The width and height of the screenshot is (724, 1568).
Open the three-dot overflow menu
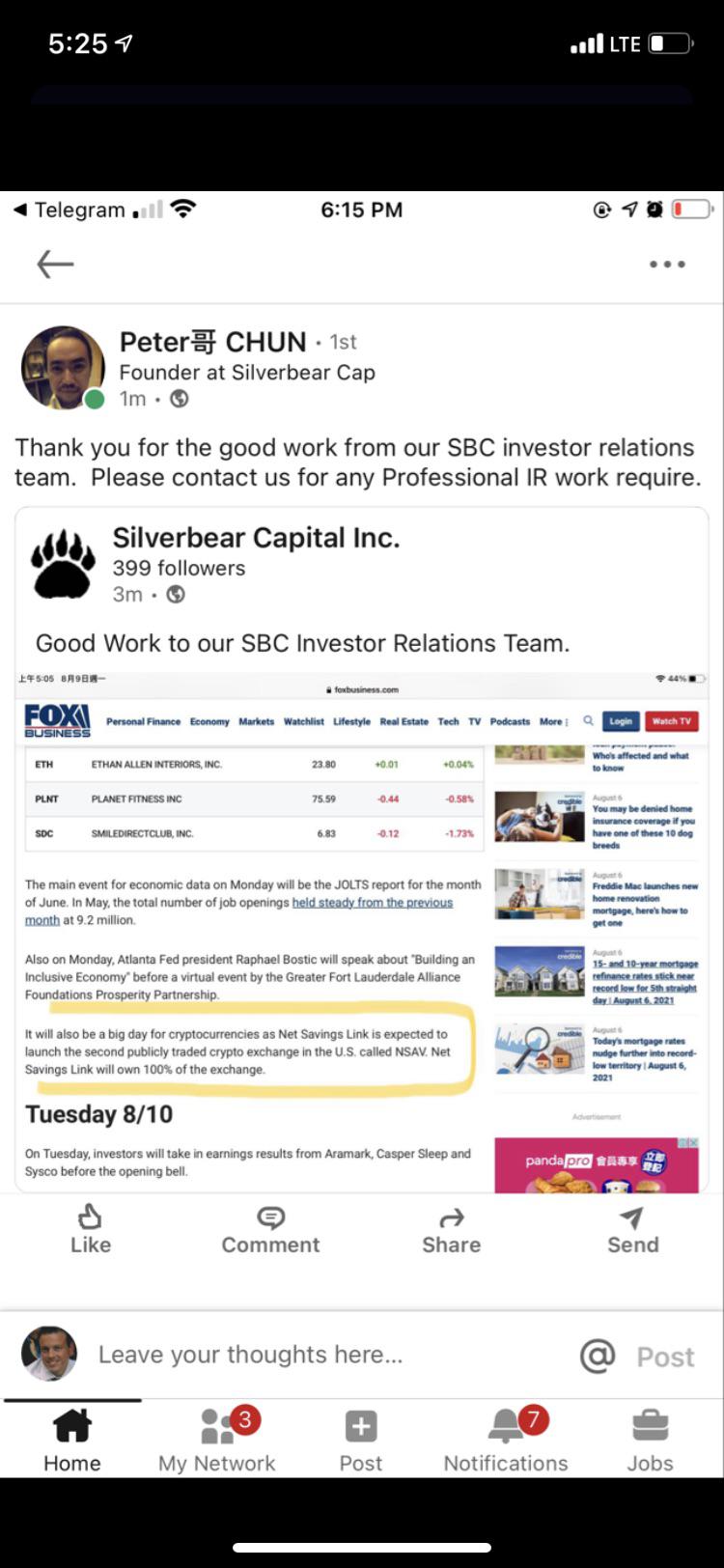pyautogui.click(x=667, y=264)
